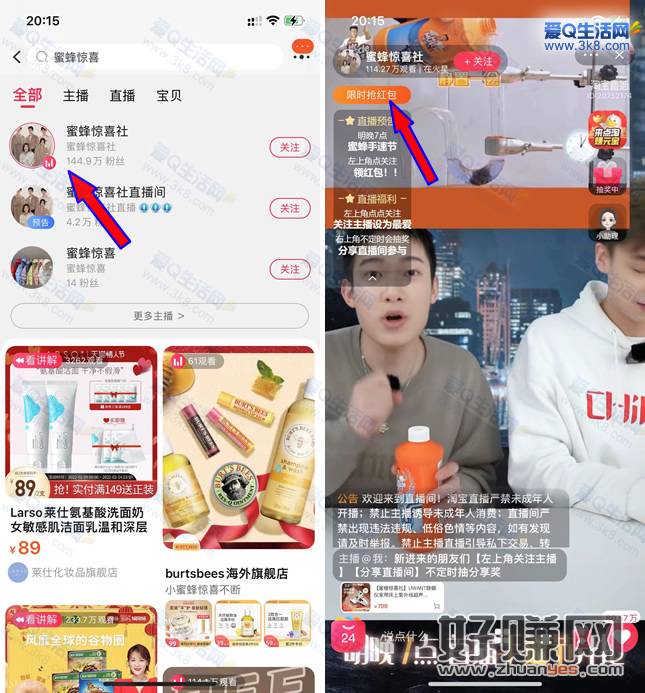Image resolution: width=645 pixels, height=693 pixels.
Task: Tap the 蜜蜂惊喜 search box
Action: (150, 57)
